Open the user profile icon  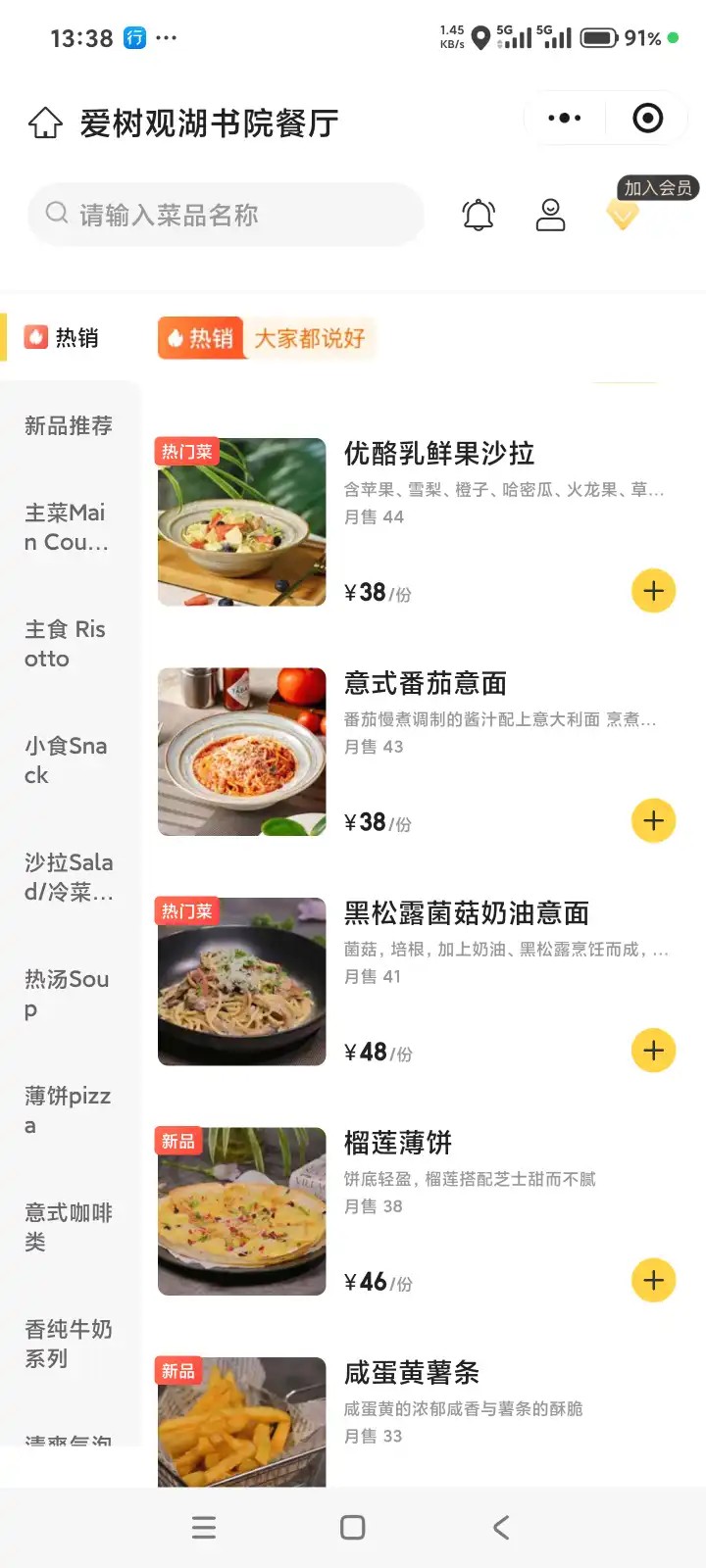pos(551,215)
